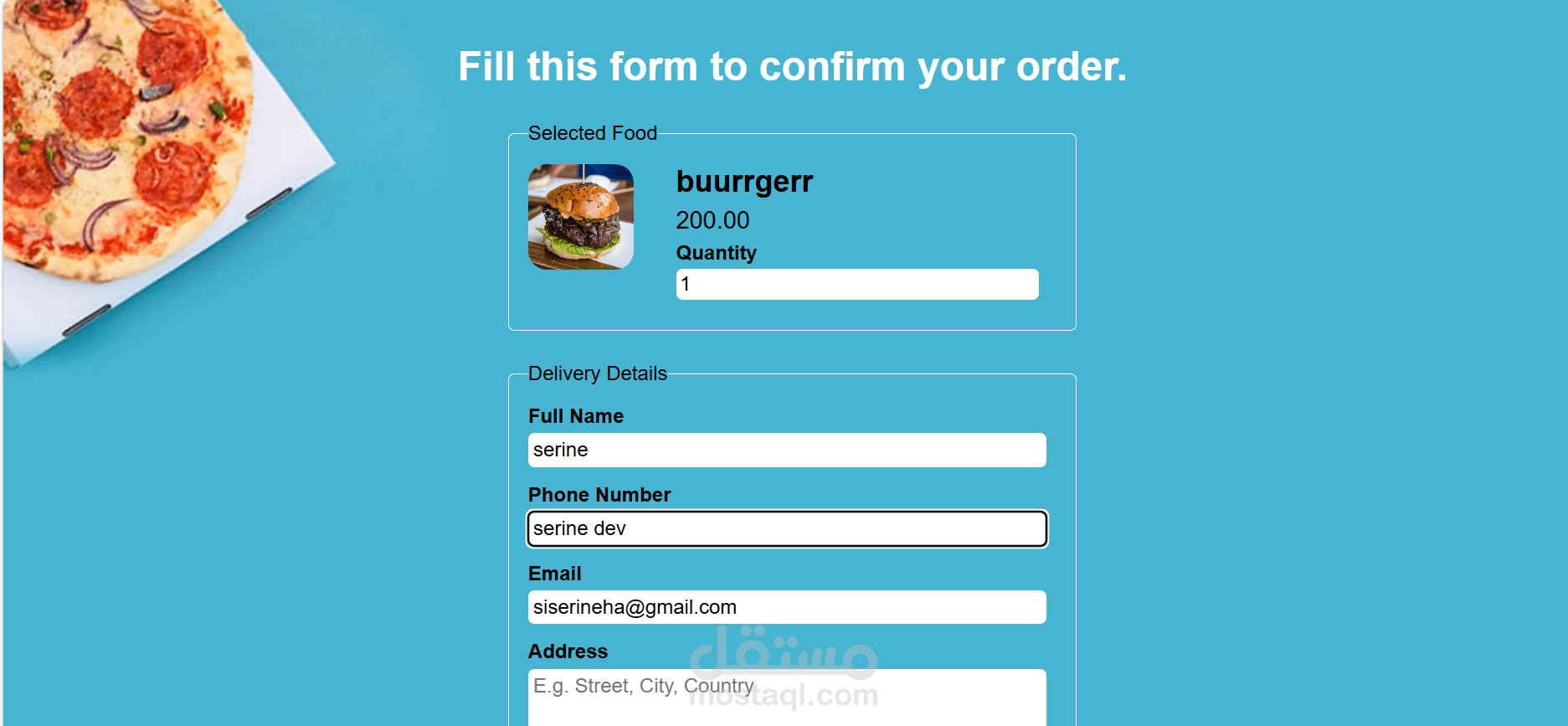Select the Phone Number field

click(786, 528)
